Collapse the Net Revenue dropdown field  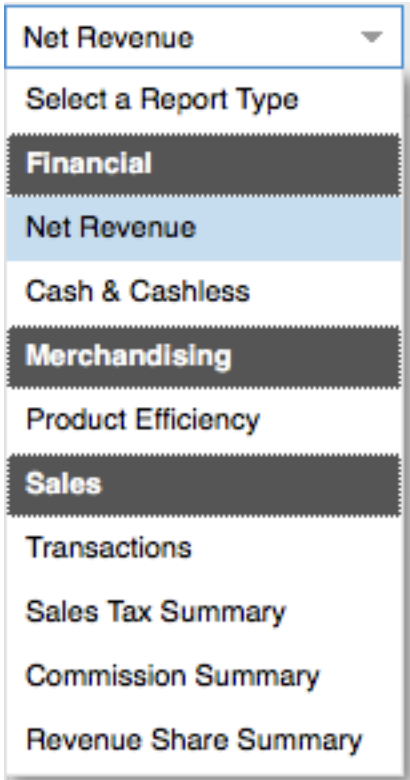[x=204, y=37]
